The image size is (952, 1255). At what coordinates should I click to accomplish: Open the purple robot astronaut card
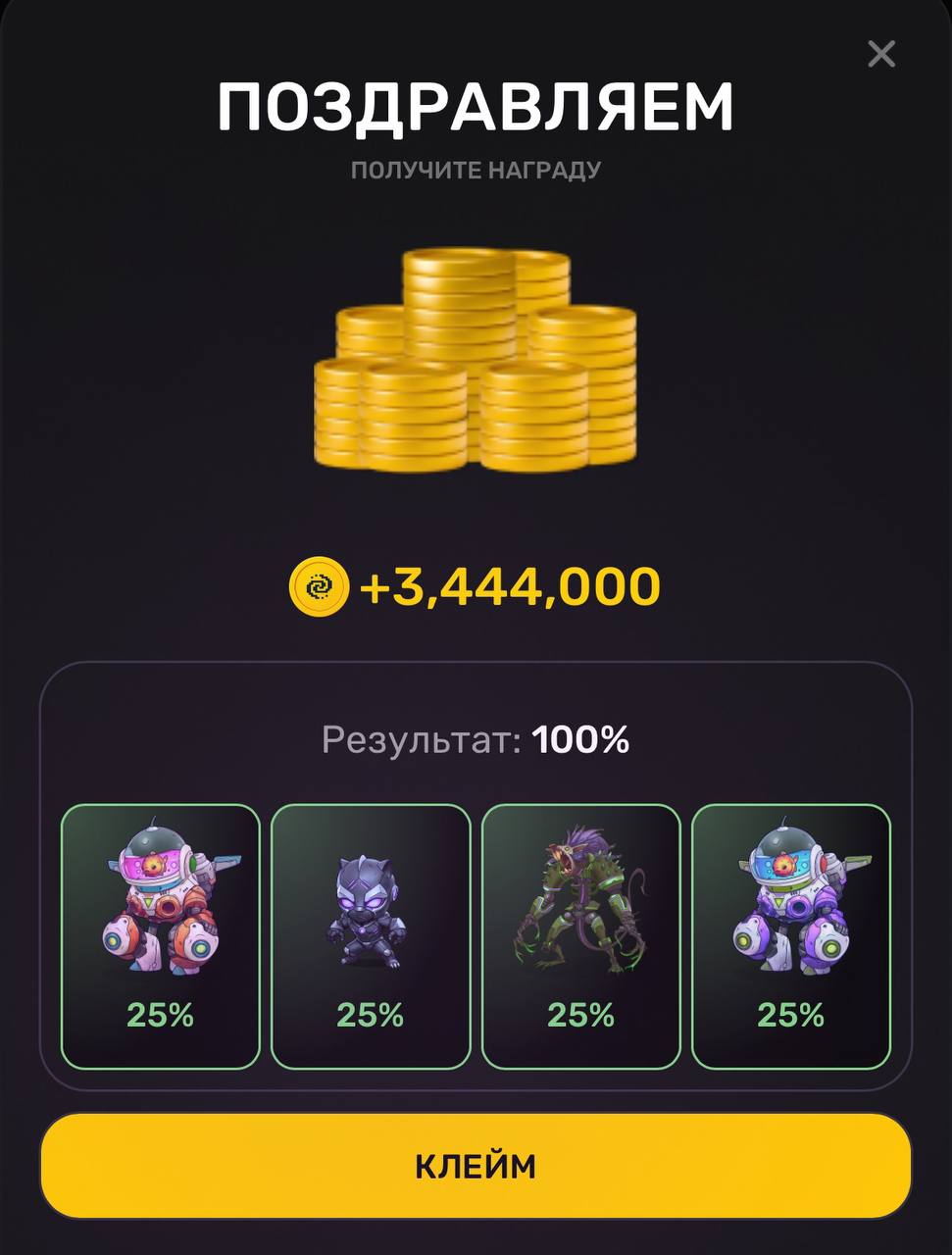(x=790, y=936)
